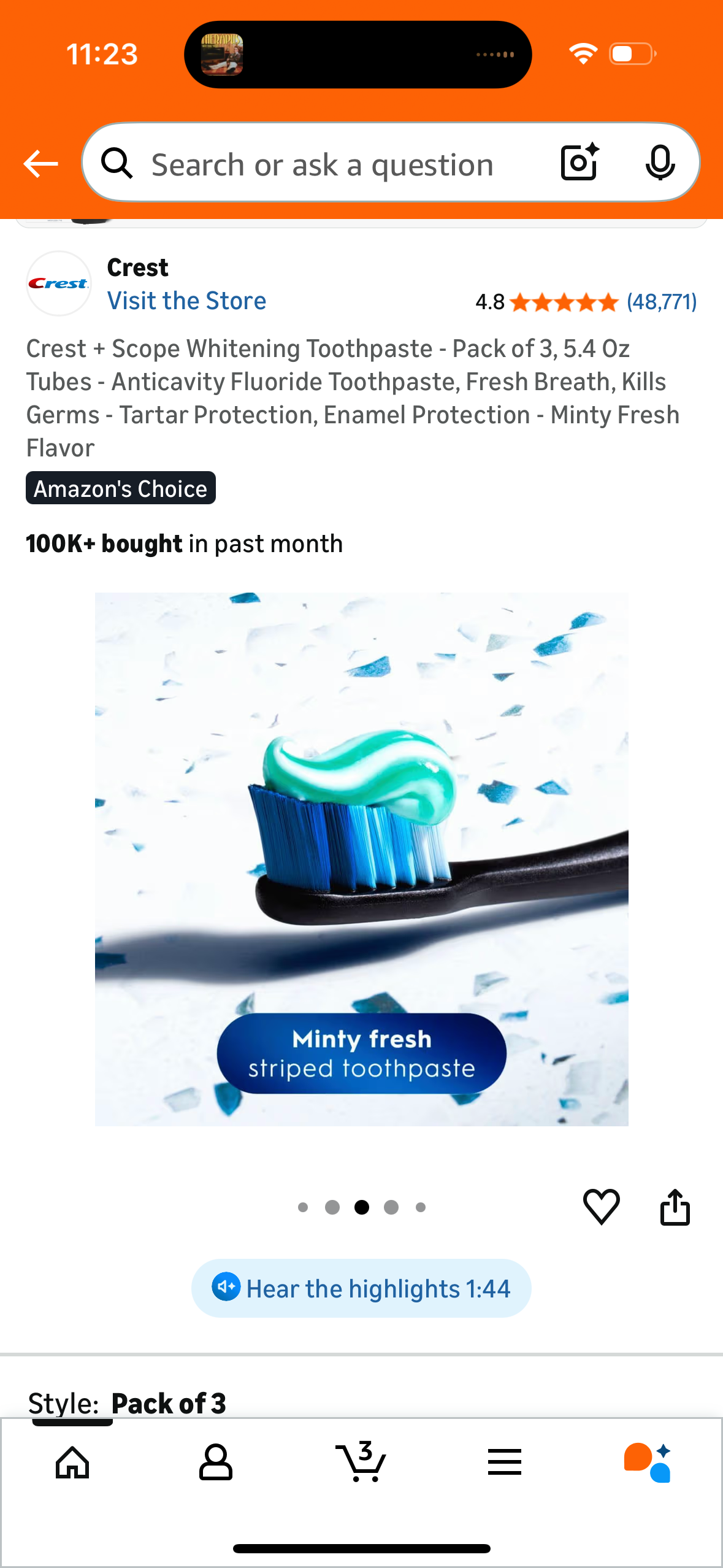
Task: Open the account profile tab
Action: [216, 1463]
